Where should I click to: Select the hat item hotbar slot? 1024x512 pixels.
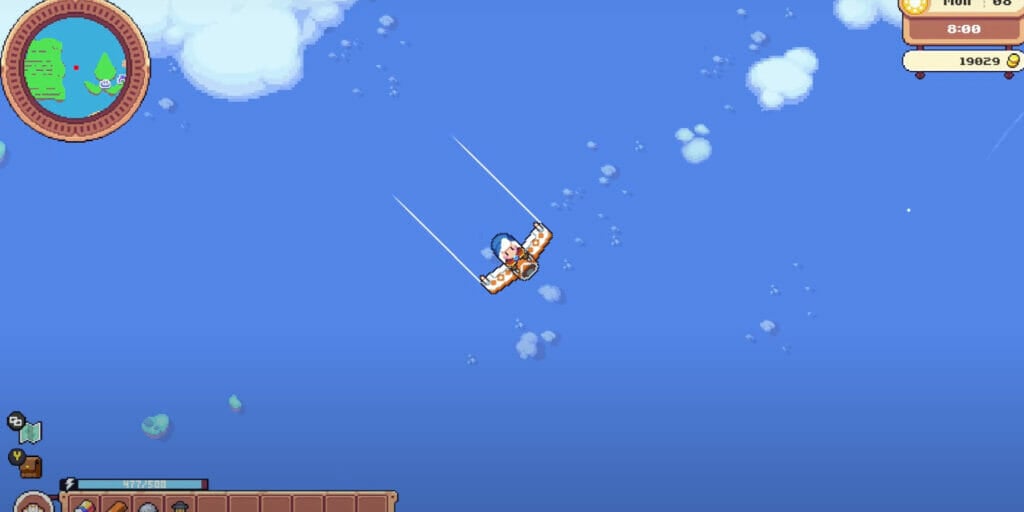pos(180,506)
